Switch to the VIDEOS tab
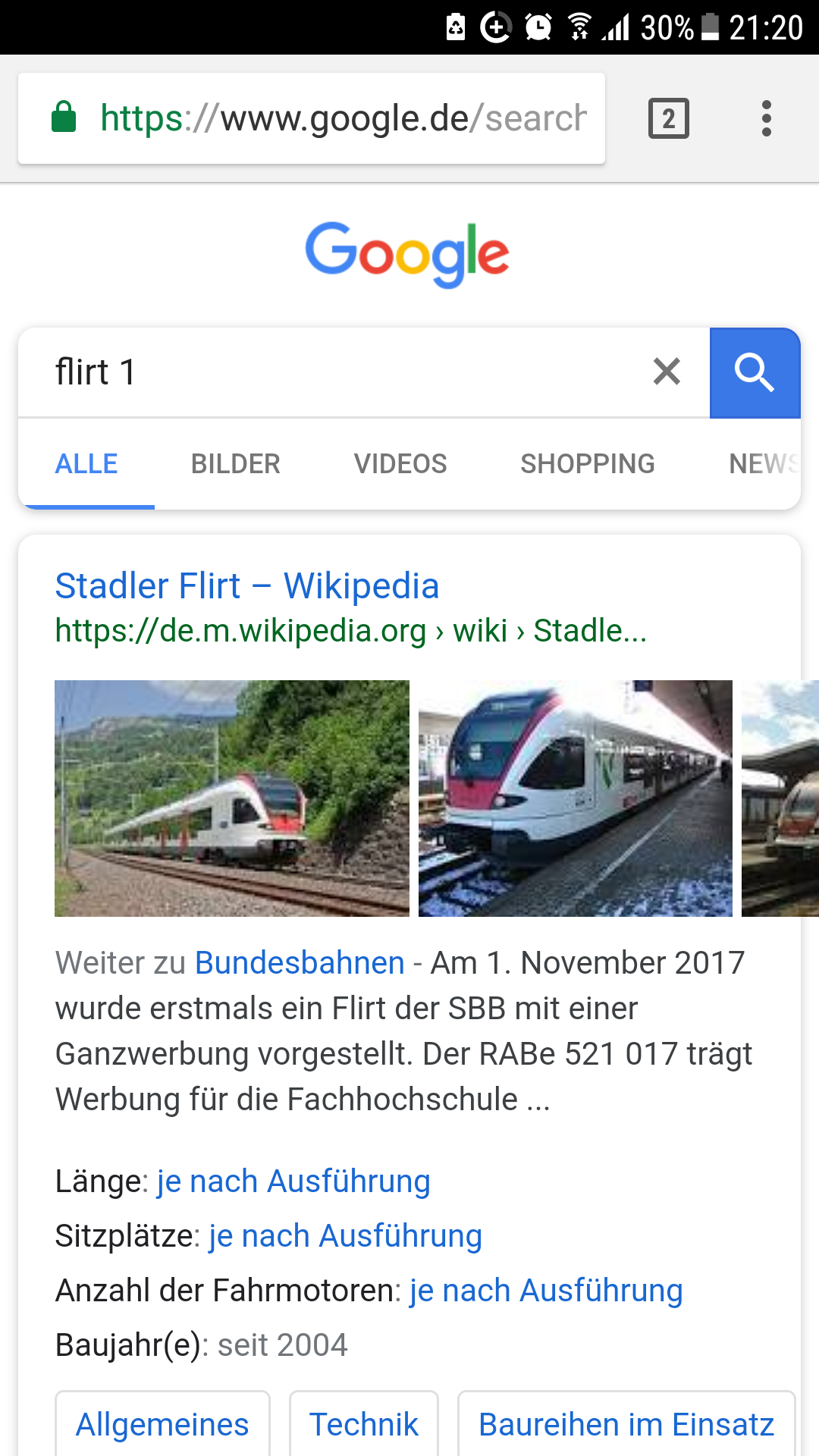This screenshot has height=1456, width=819. [400, 463]
